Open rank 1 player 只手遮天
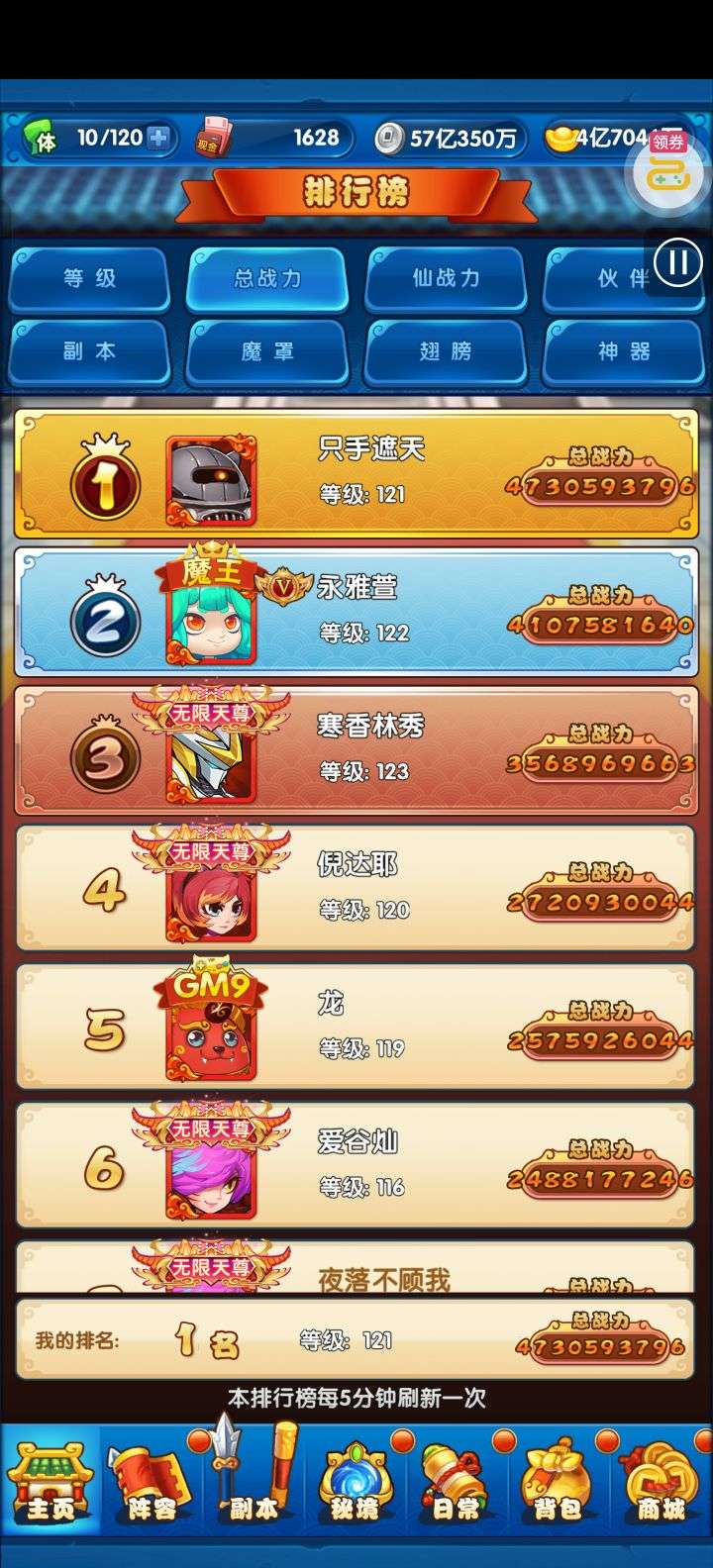The image size is (713, 1568). pos(356,473)
